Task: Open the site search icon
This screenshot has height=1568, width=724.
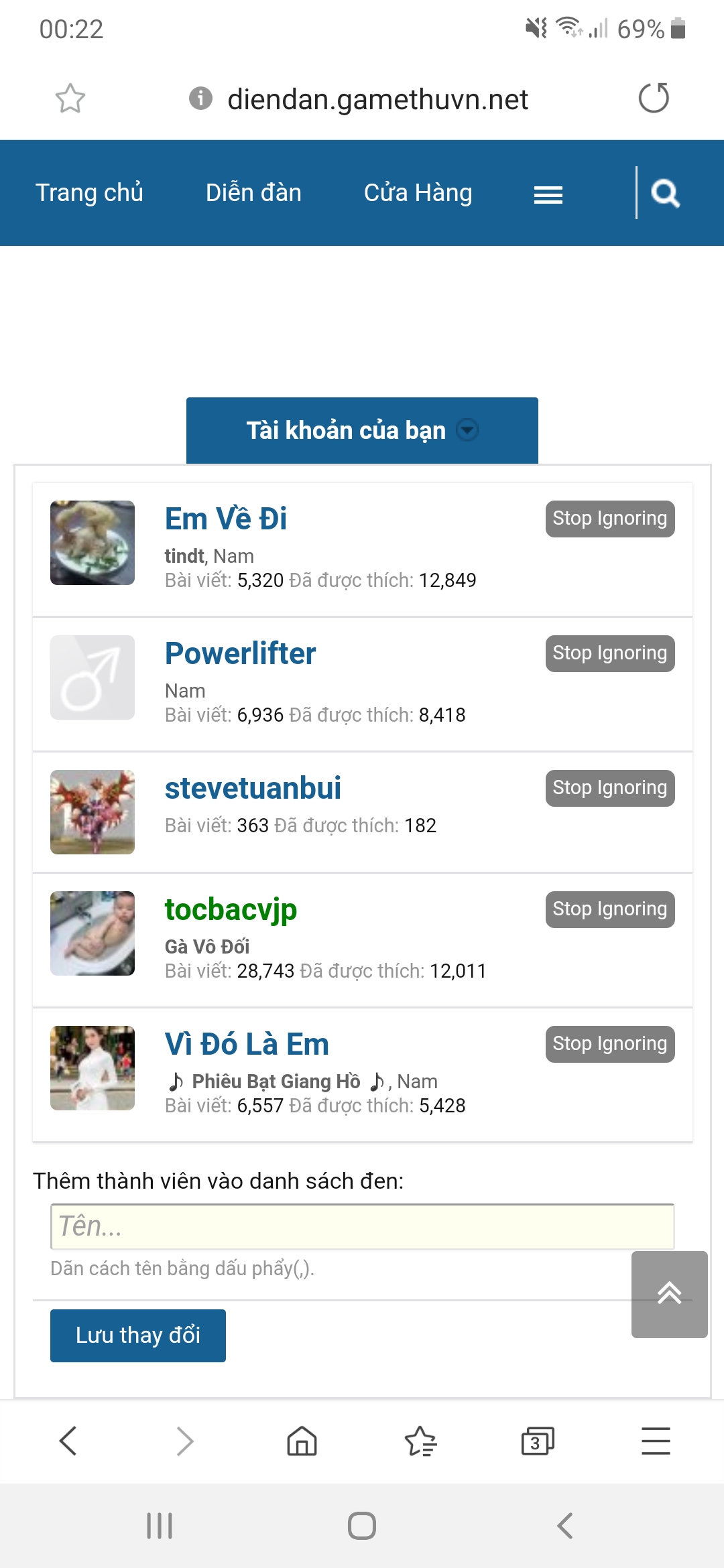Action: tap(665, 194)
